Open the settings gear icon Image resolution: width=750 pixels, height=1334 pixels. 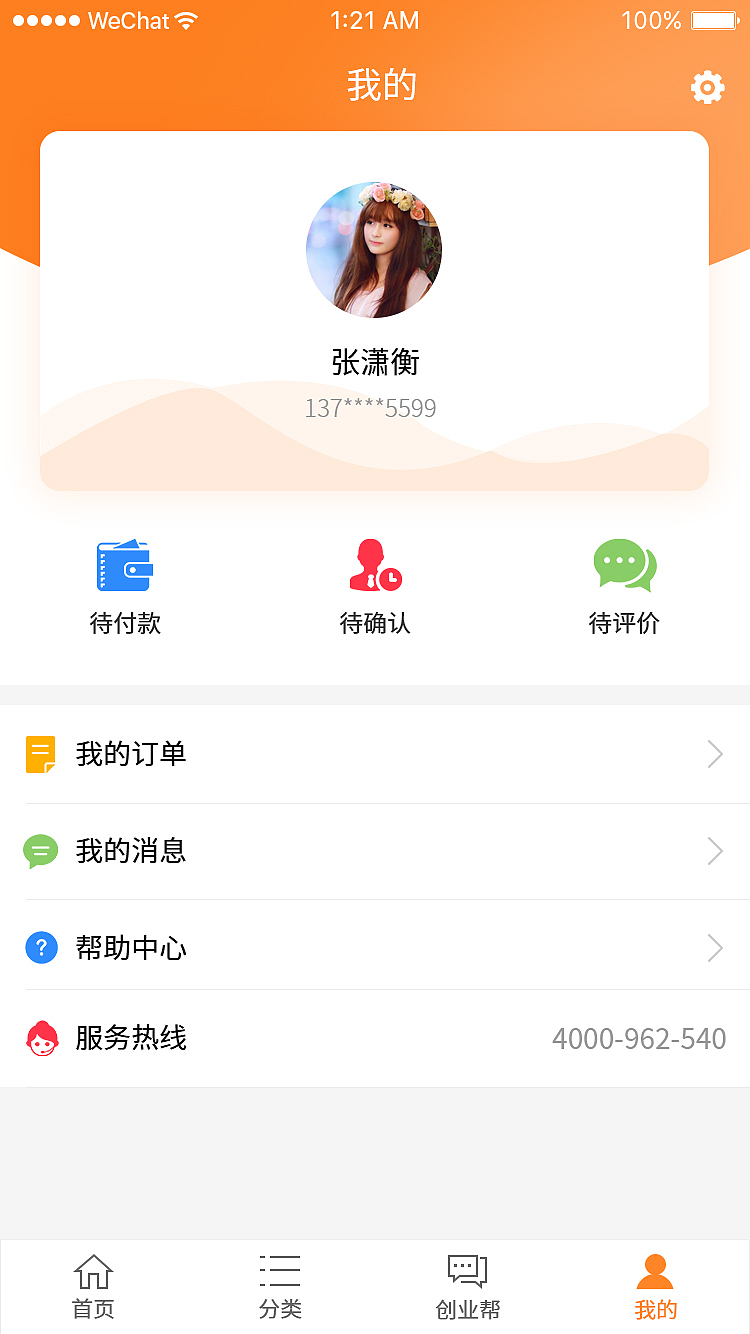point(708,87)
